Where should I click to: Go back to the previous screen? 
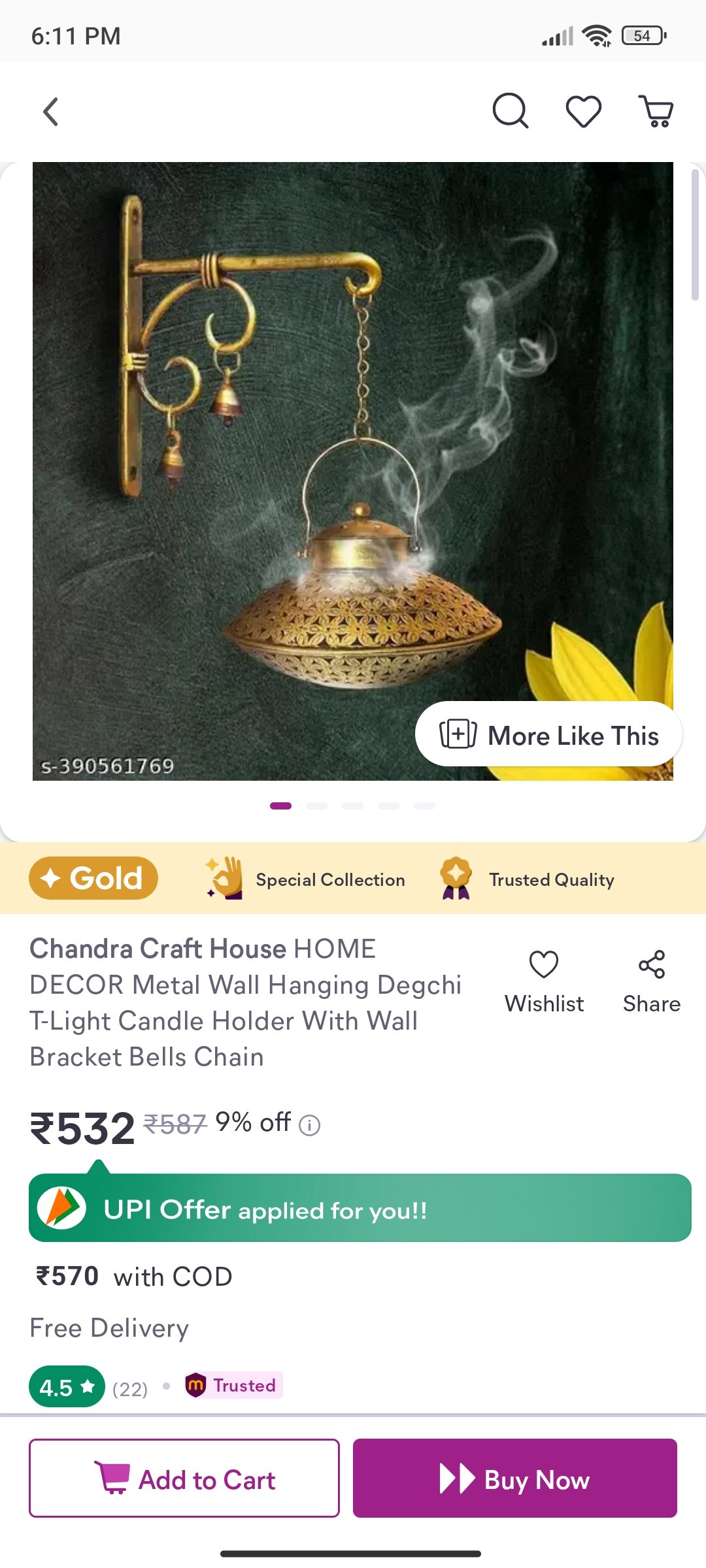click(x=51, y=112)
